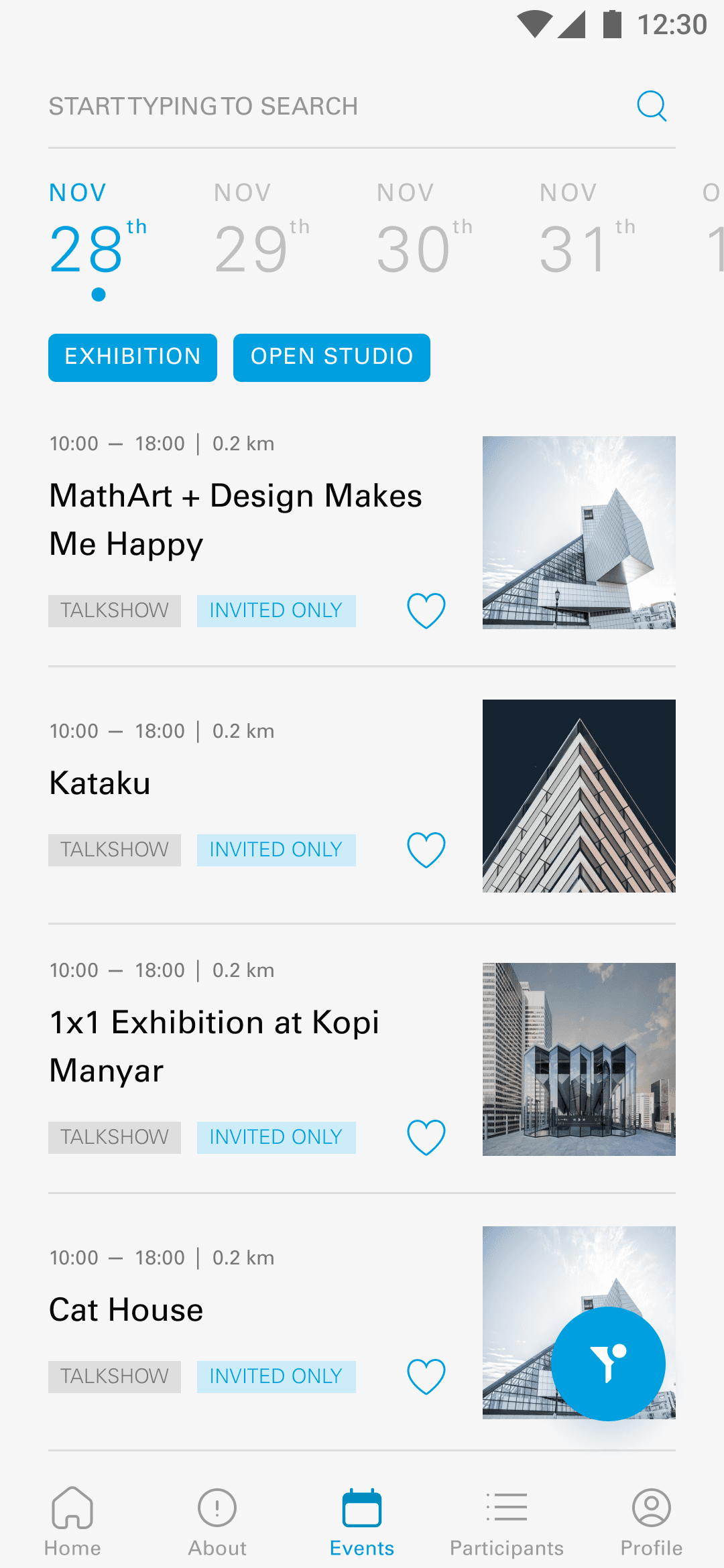Heart the Cat House event
The height and width of the screenshot is (1568, 724).
pyautogui.click(x=426, y=1376)
